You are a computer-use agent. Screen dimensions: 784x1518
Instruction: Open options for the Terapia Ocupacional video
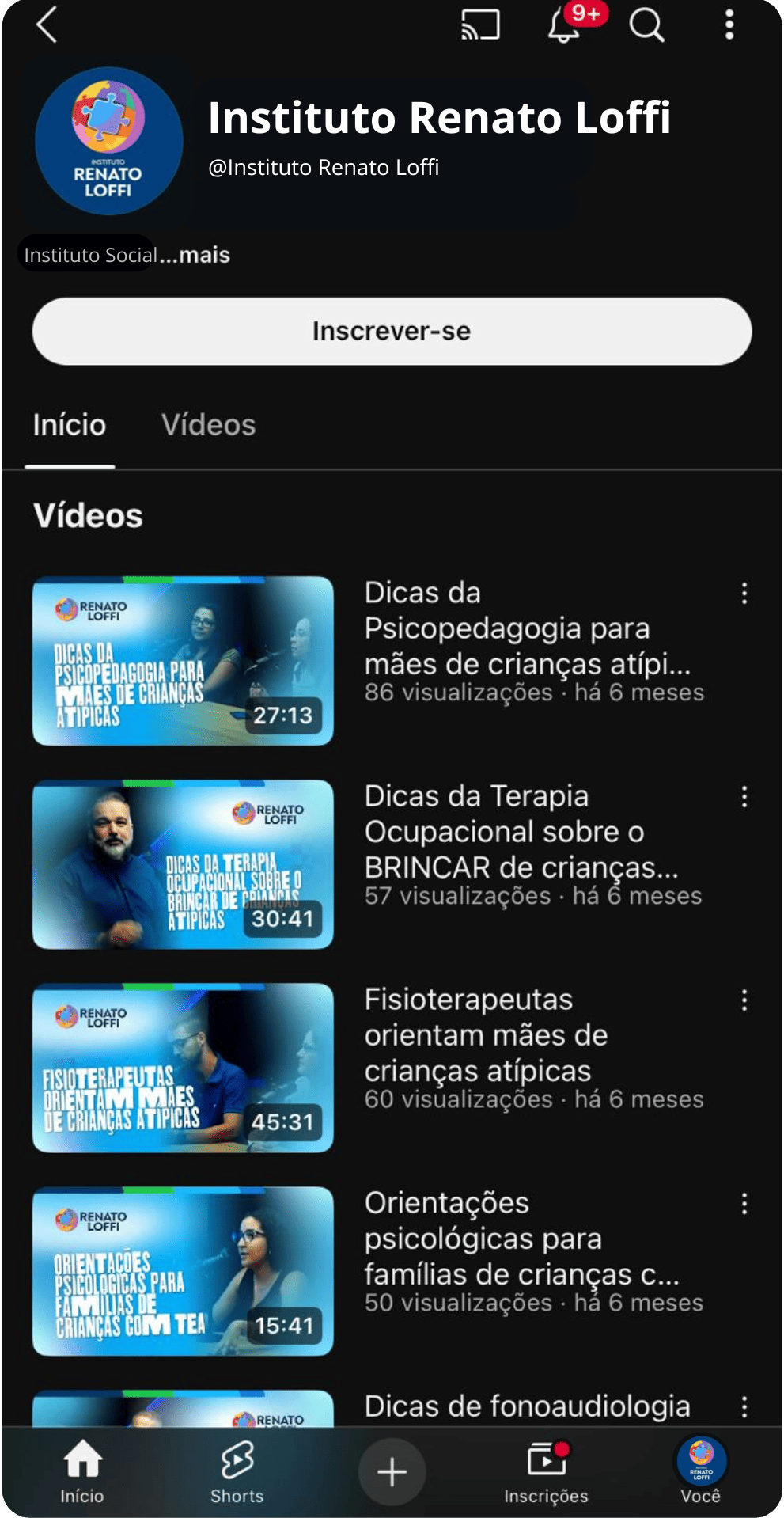pyautogui.click(x=744, y=795)
